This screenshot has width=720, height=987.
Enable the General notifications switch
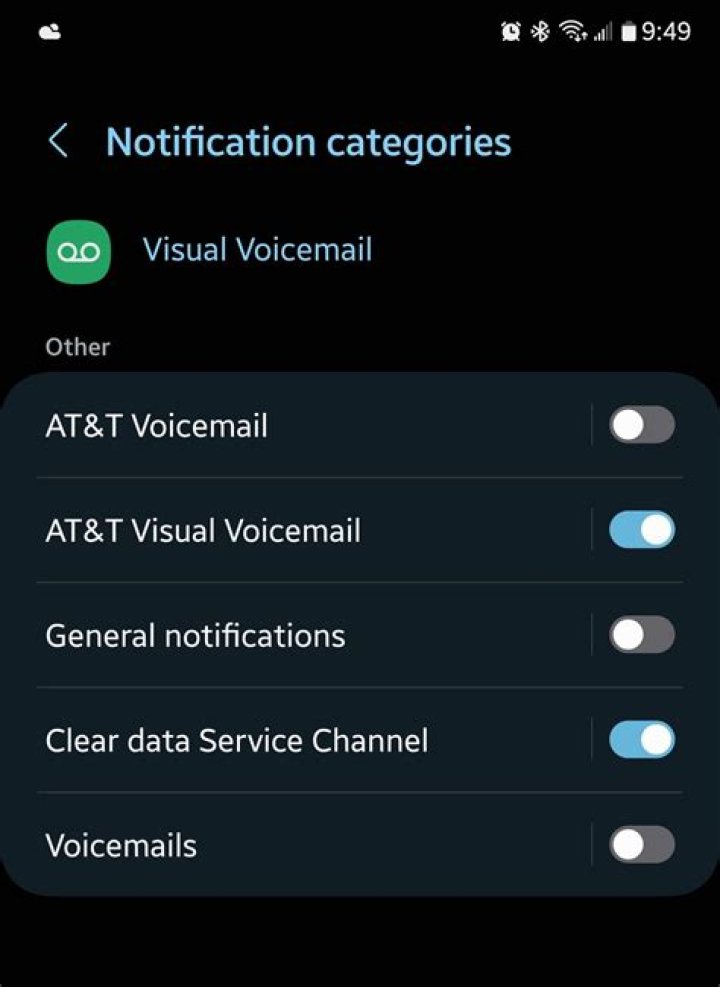coord(641,635)
